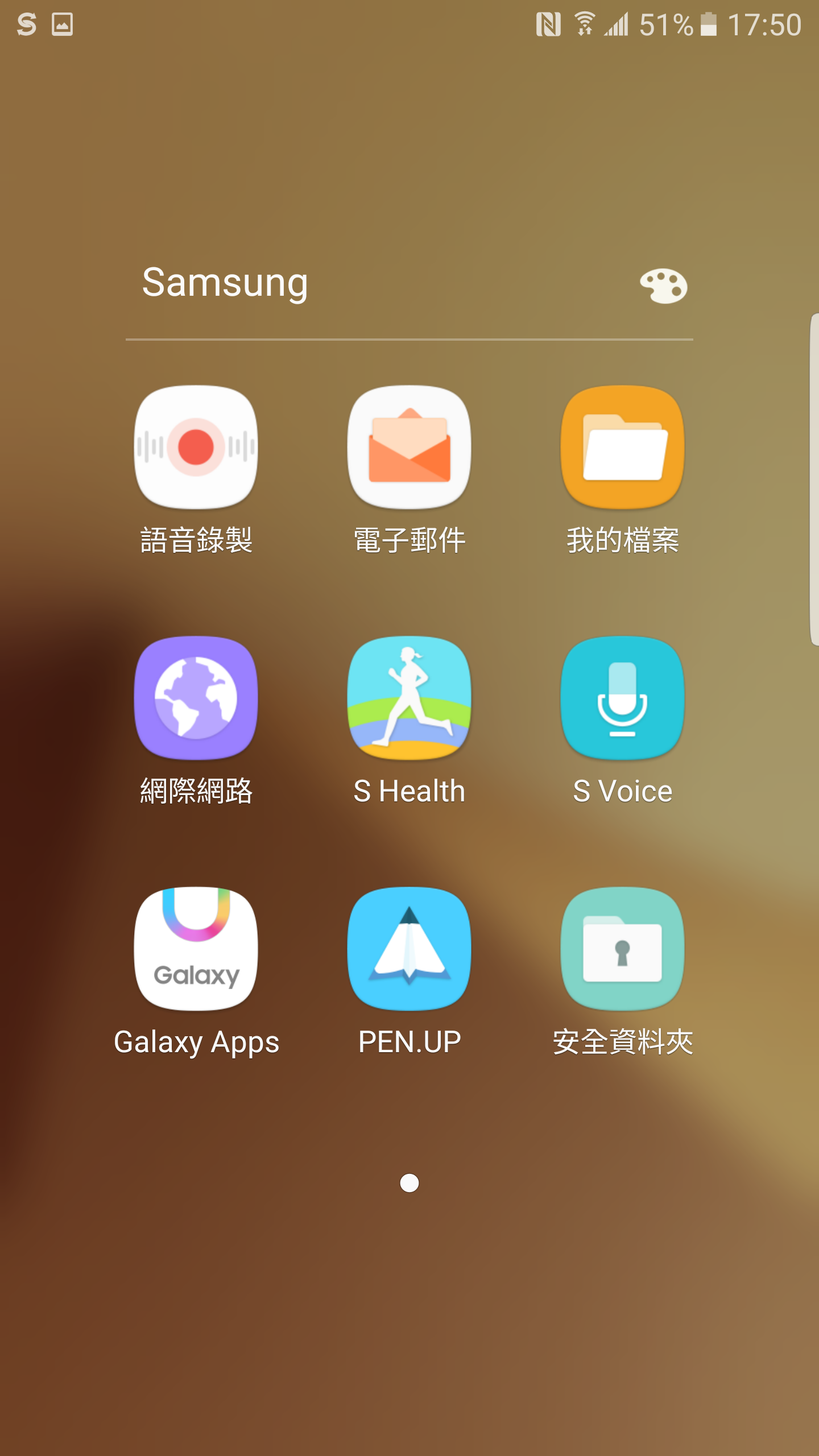819x1456 pixels.
Task: Open the folder color palette icon
Action: pyautogui.click(x=663, y=286)
